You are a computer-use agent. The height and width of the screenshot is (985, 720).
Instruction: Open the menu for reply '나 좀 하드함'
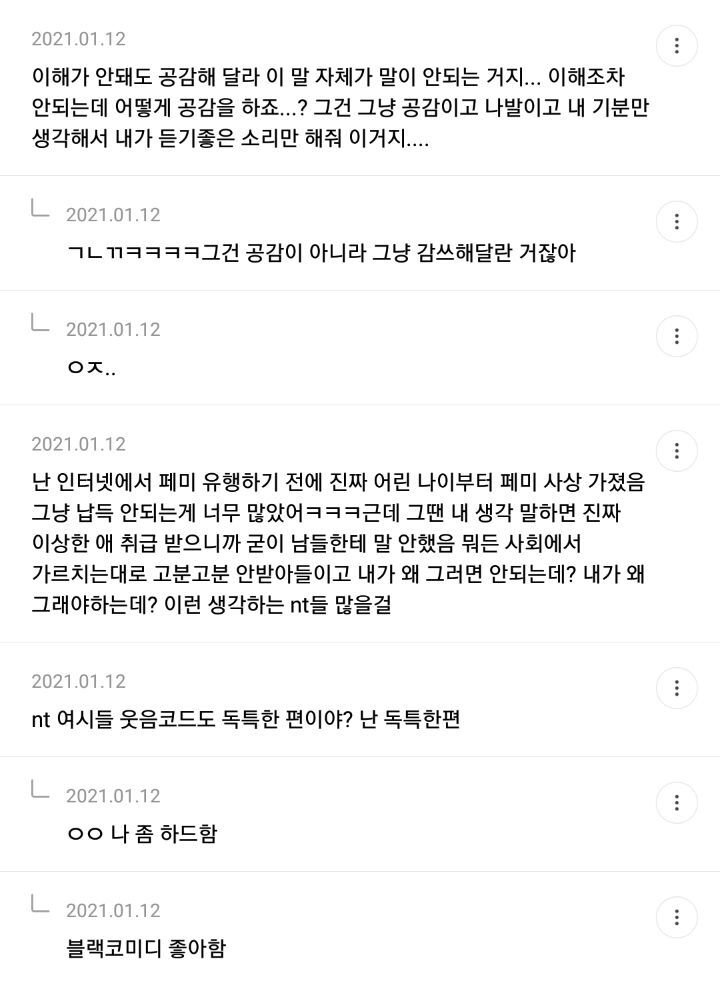pyautogui.click(x=677, y=803)
